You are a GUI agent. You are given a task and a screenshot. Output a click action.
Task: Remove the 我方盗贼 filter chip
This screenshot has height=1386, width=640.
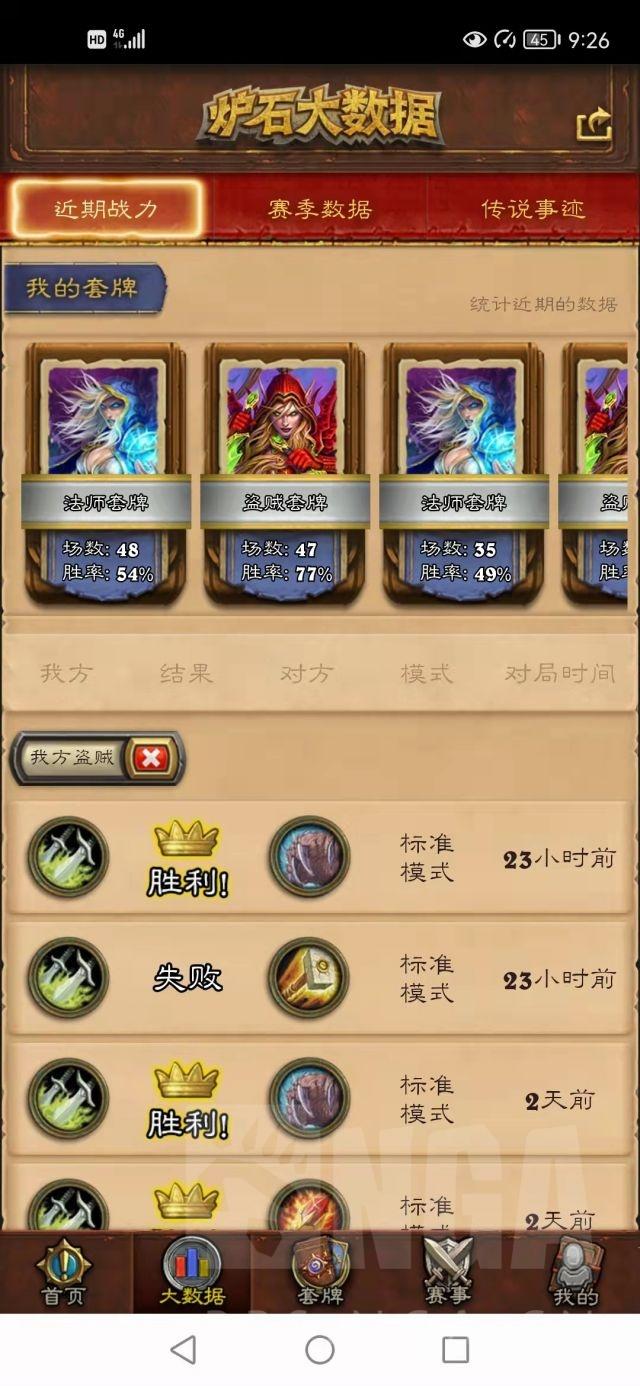(x=152, y=758)
